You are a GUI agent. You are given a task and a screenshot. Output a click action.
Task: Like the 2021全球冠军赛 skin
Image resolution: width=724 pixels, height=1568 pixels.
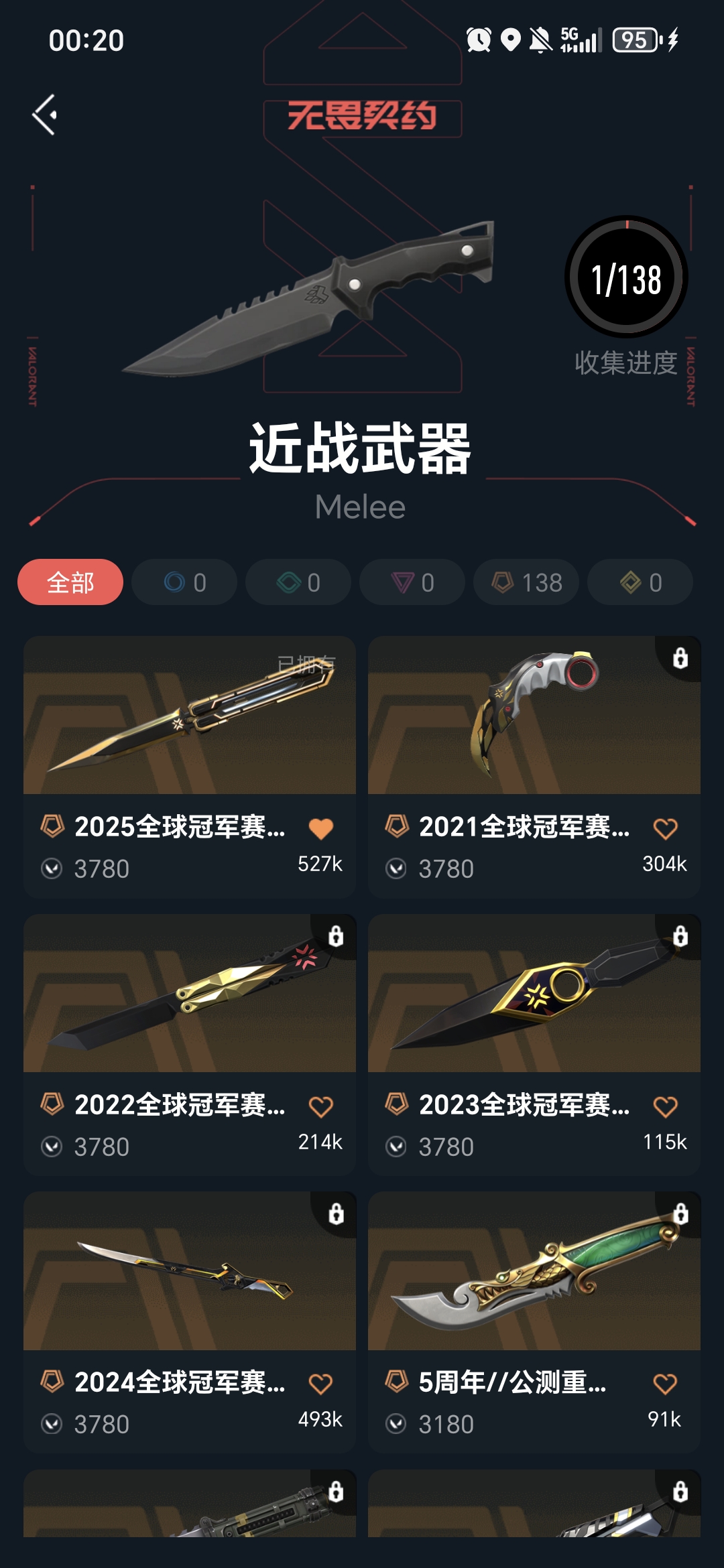666,829
